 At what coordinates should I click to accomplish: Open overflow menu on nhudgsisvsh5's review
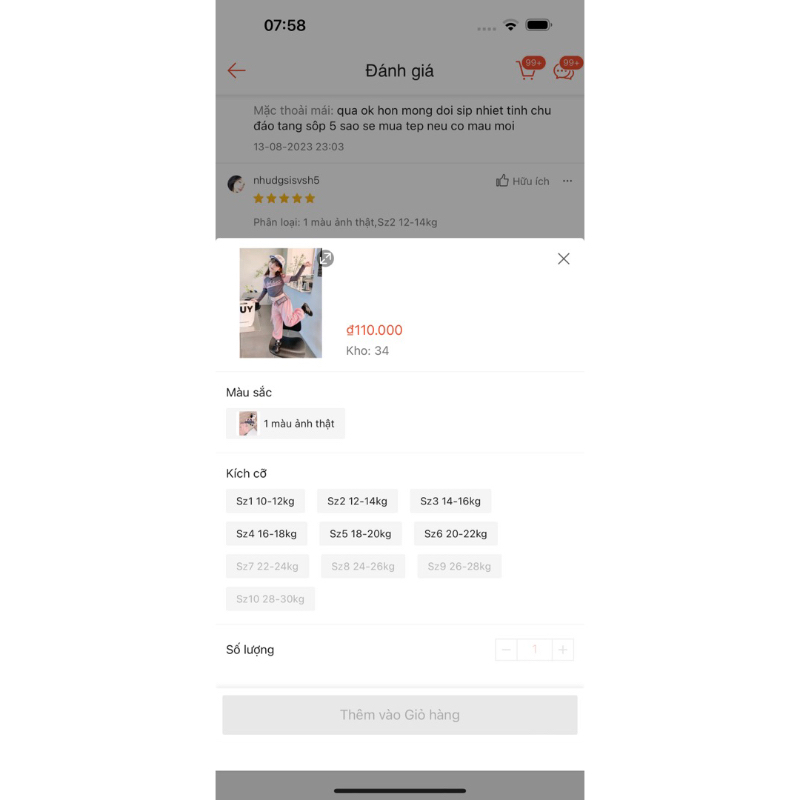(567, 181)
